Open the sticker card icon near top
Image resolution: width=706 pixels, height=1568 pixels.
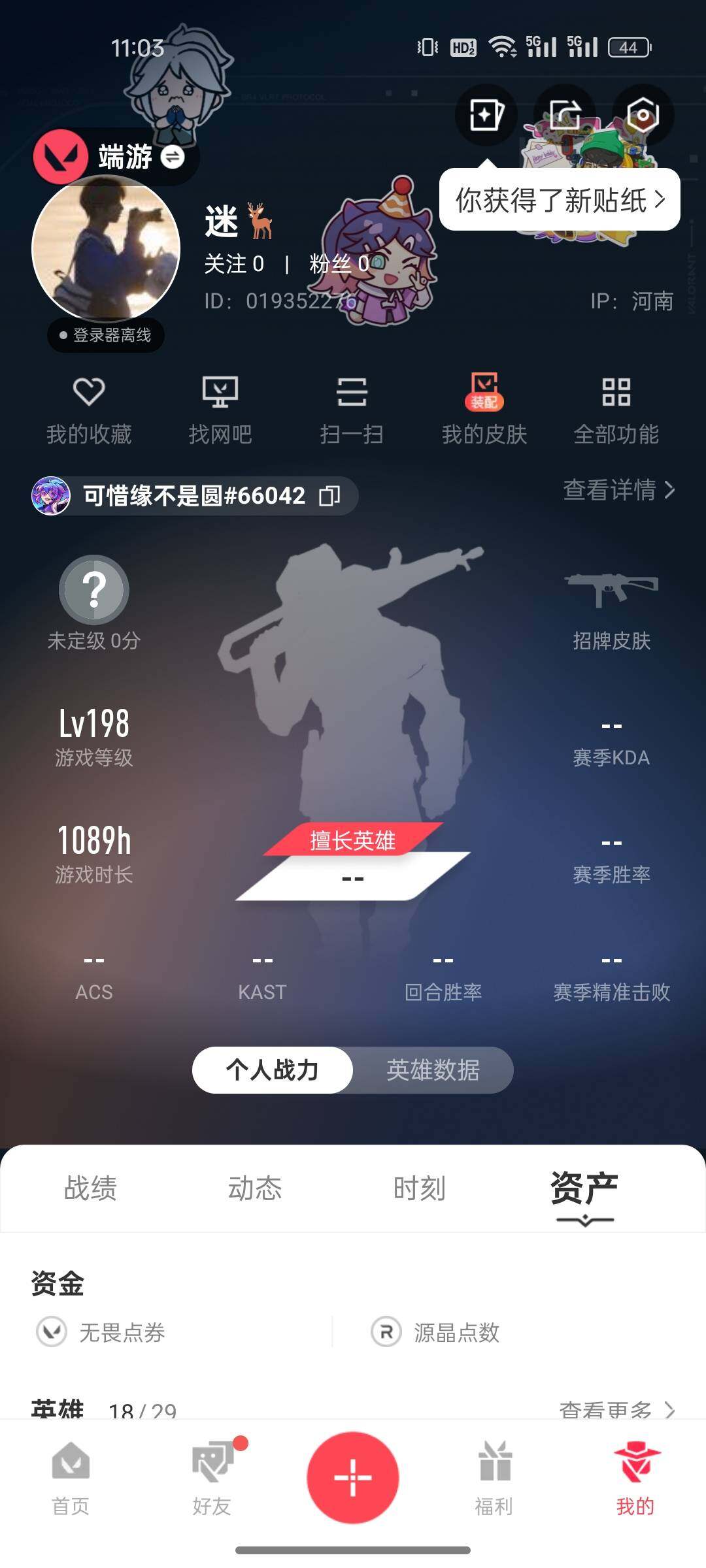tap(487, 114)
